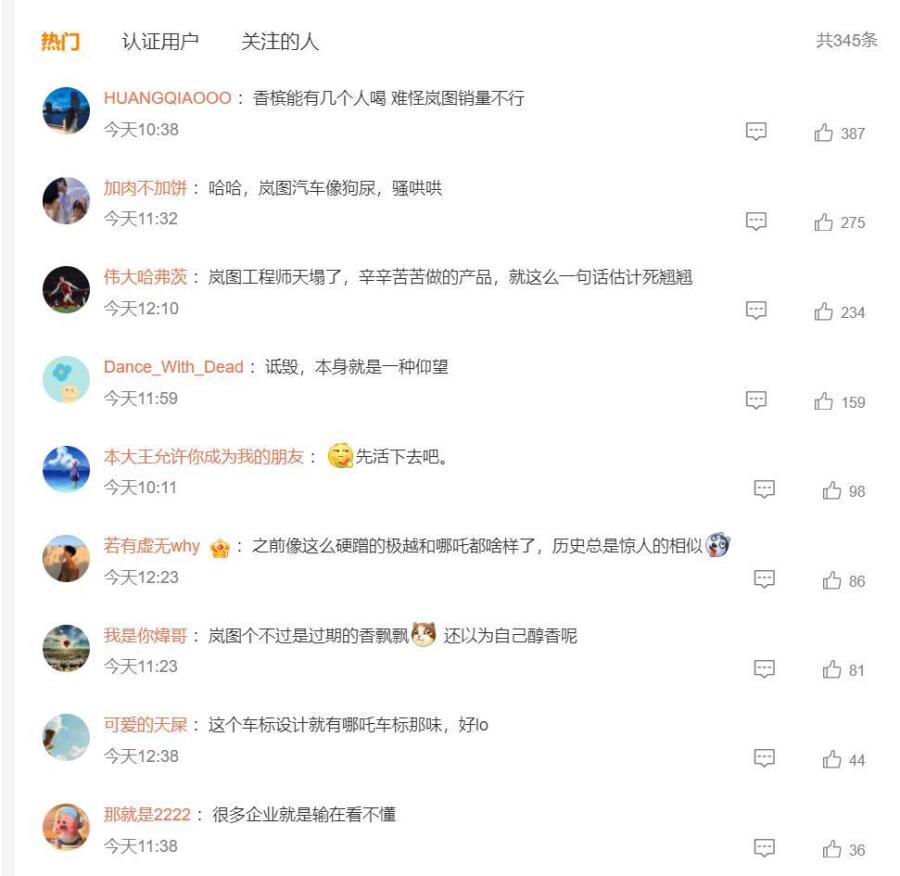This screenshot has width=900, height=876.
Task: Open HUANGQIAOOO's profile via username
Action: pos(167,98)
